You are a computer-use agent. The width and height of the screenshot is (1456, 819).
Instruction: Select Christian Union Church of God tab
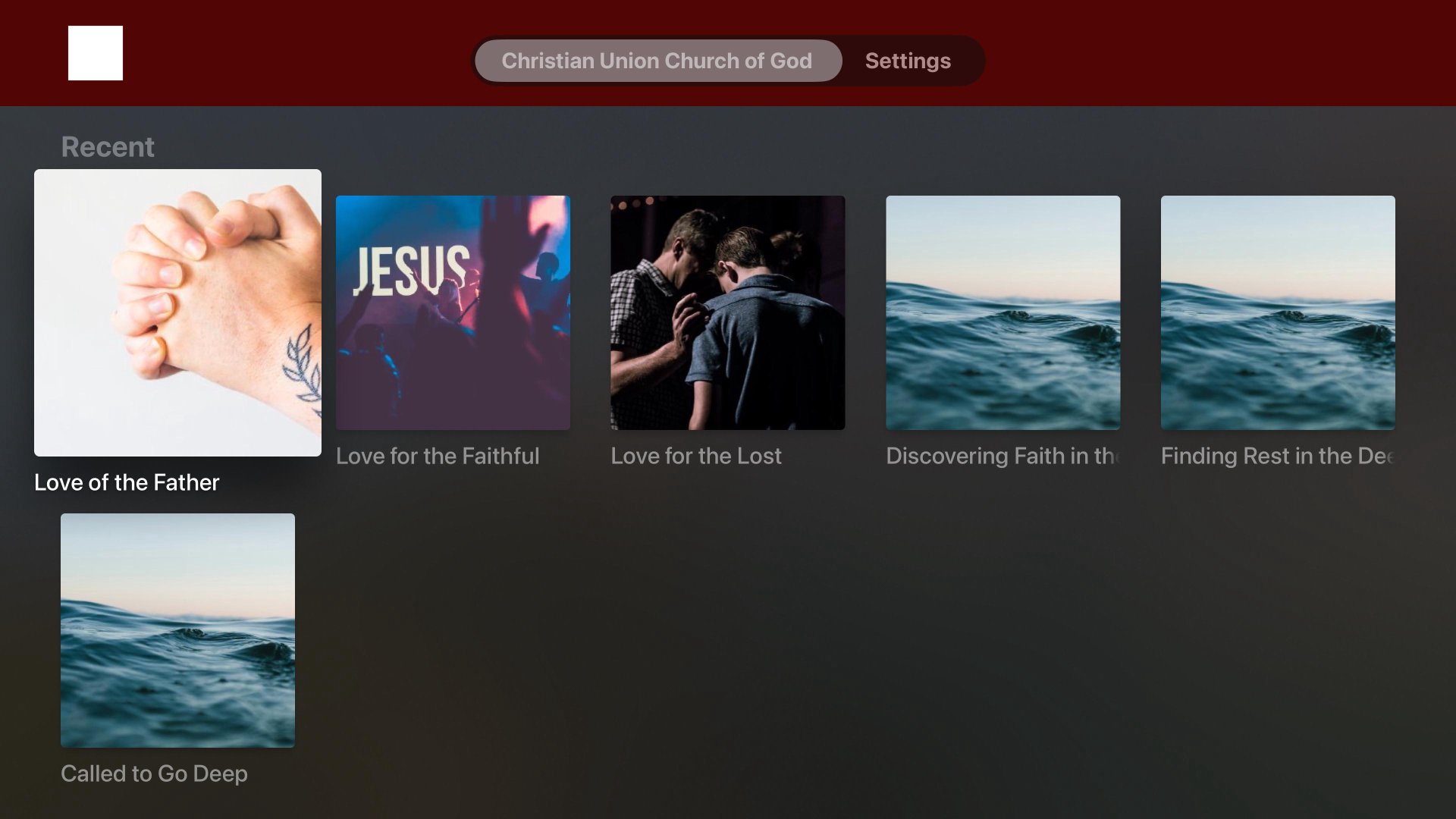tap(657, 61)
